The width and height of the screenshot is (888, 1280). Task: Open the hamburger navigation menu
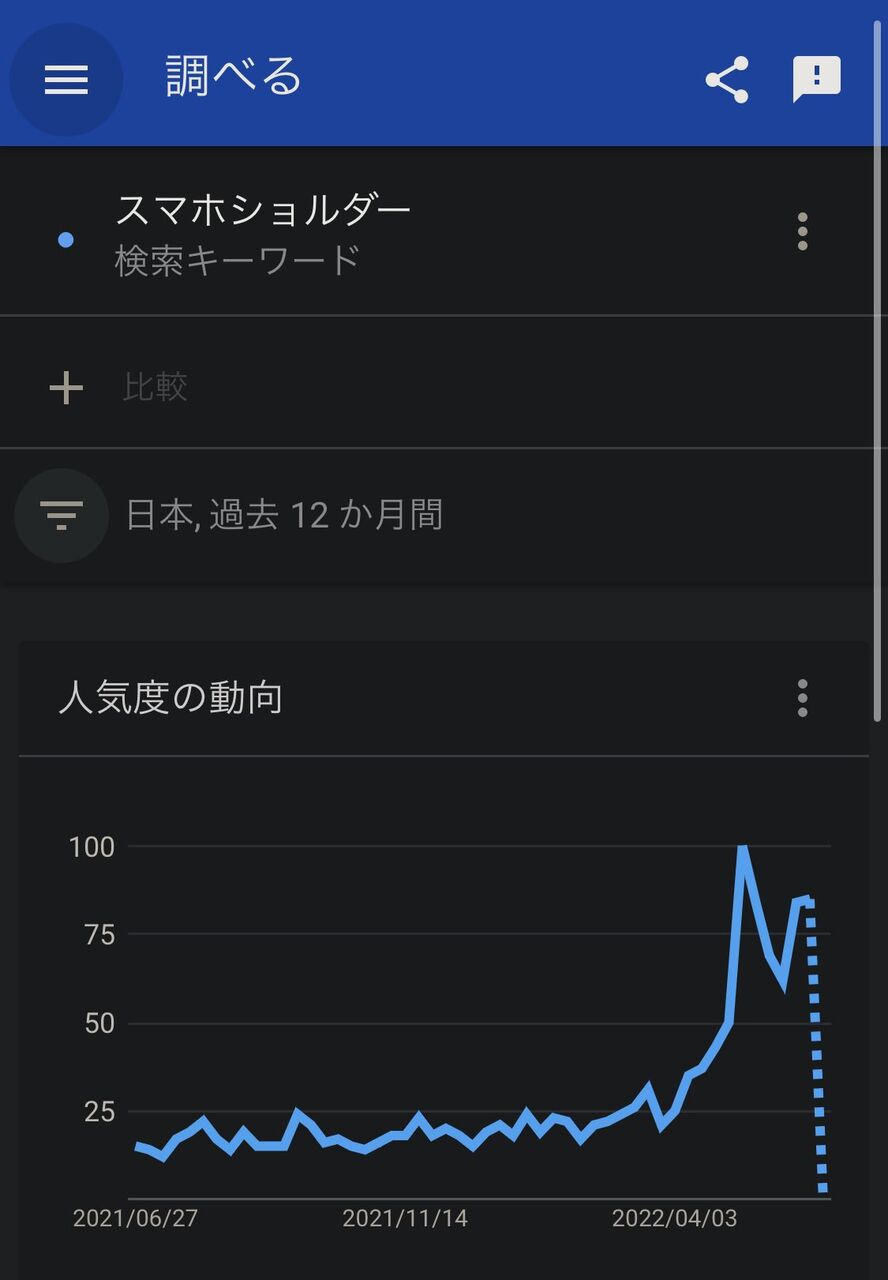pyautogui.click(x=66, y=79)
